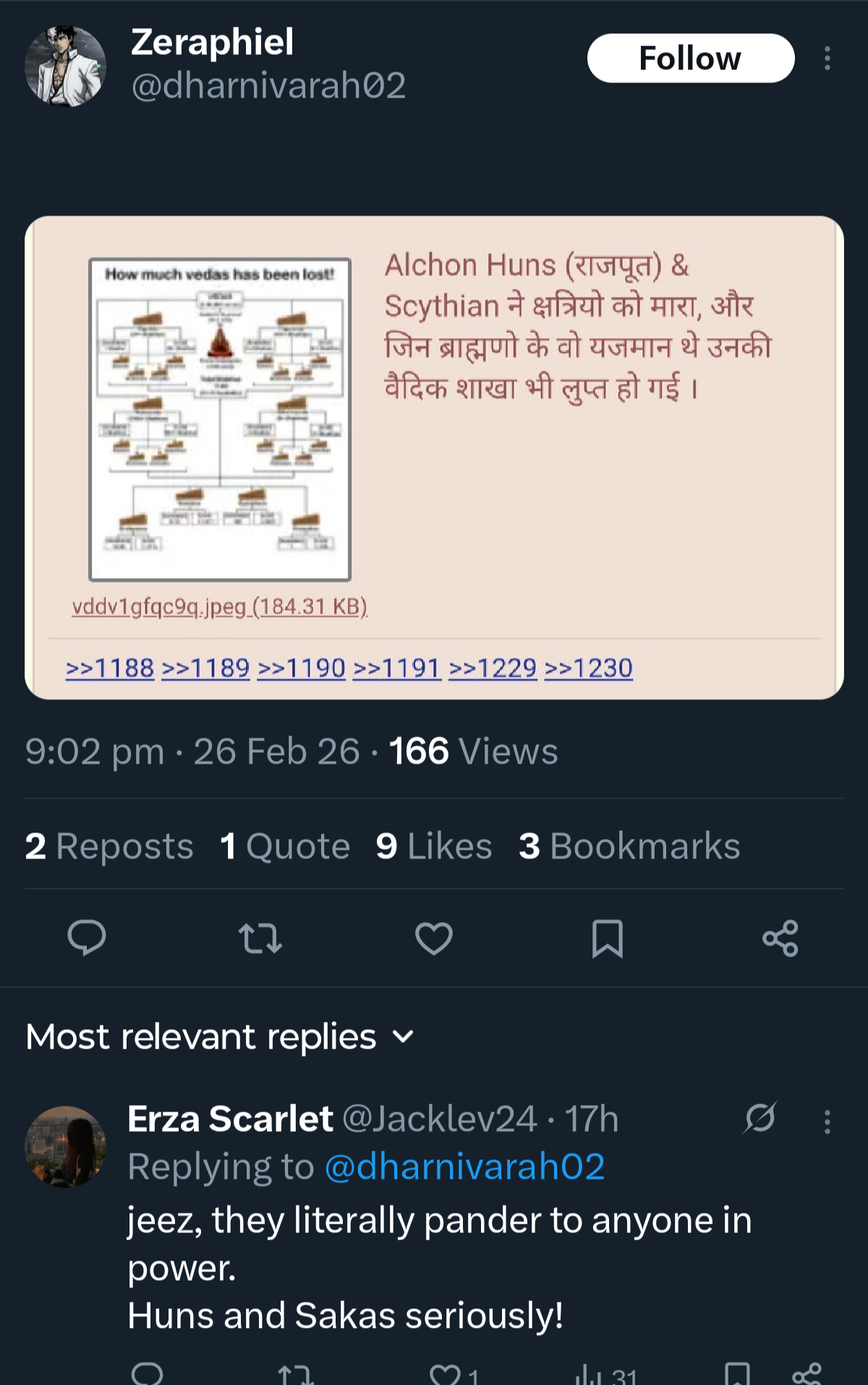The width and height of the screenshot is (868, 1385).
Task: Open overflow menu on Zeraphiel's post
Action: pos(827,58)
